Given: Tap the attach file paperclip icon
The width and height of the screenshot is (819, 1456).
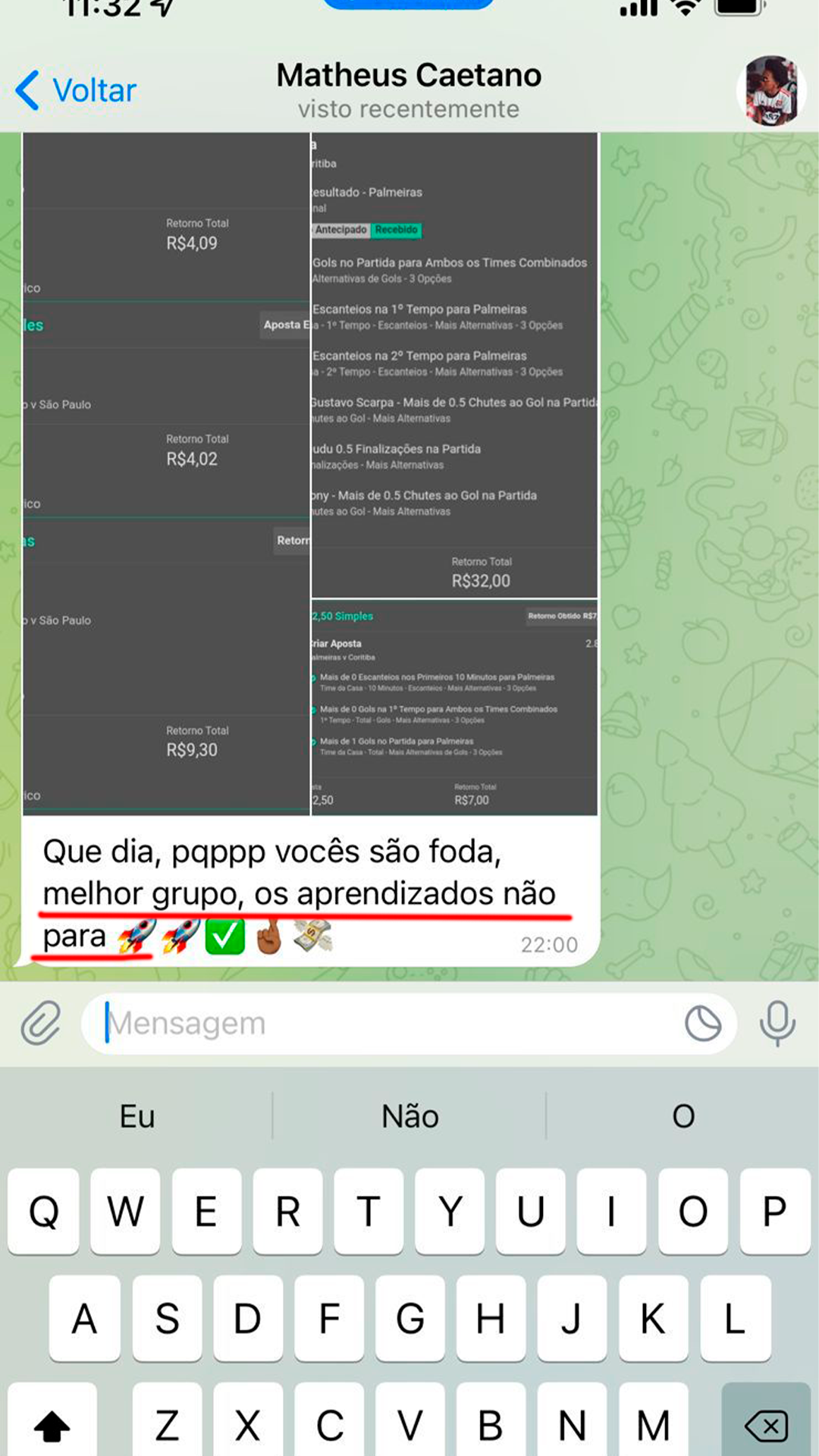Looking at the screenshot, I should coord(41,1023).
